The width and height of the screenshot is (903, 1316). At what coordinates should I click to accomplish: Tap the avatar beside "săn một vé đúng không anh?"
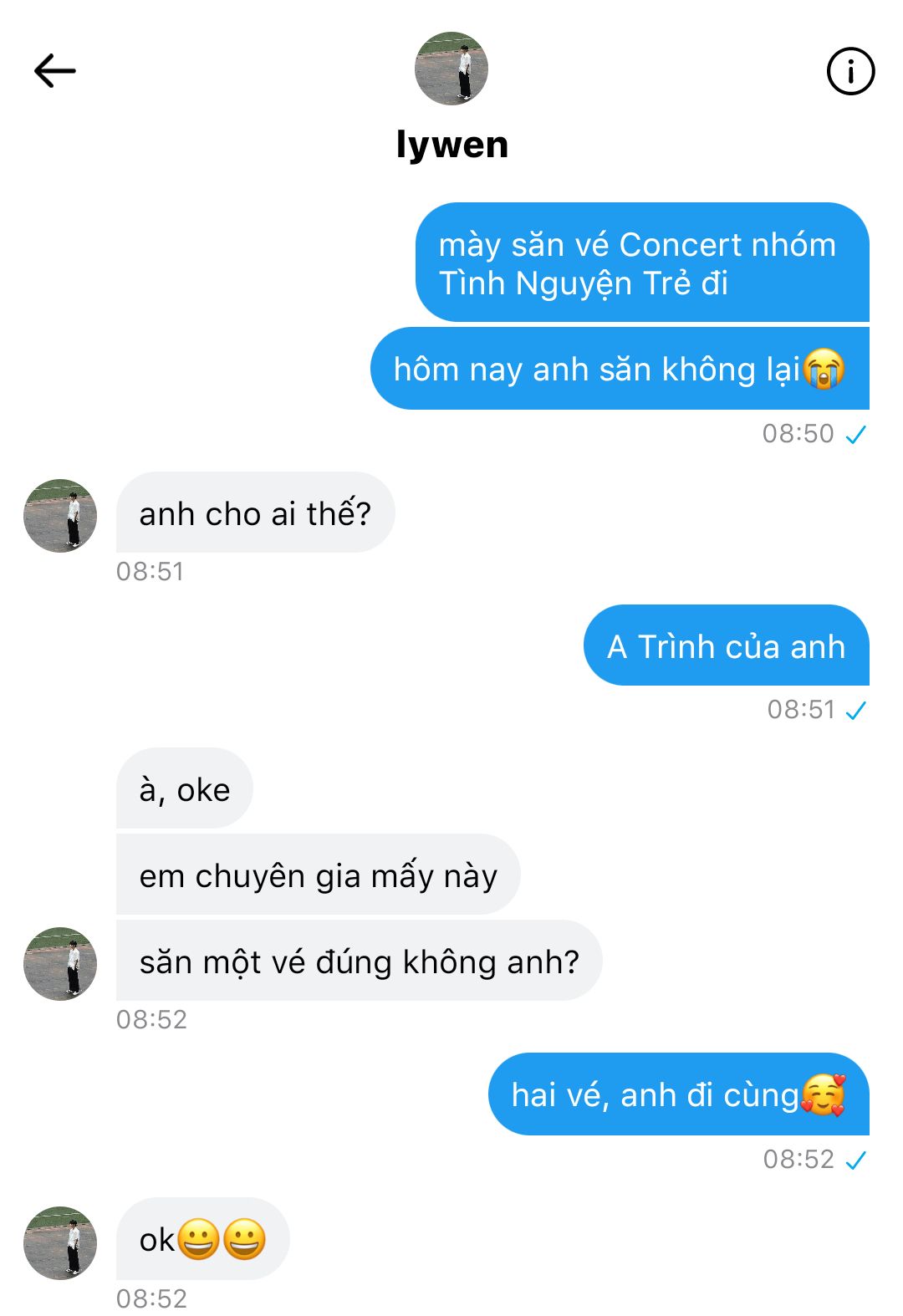pos(60,963)
